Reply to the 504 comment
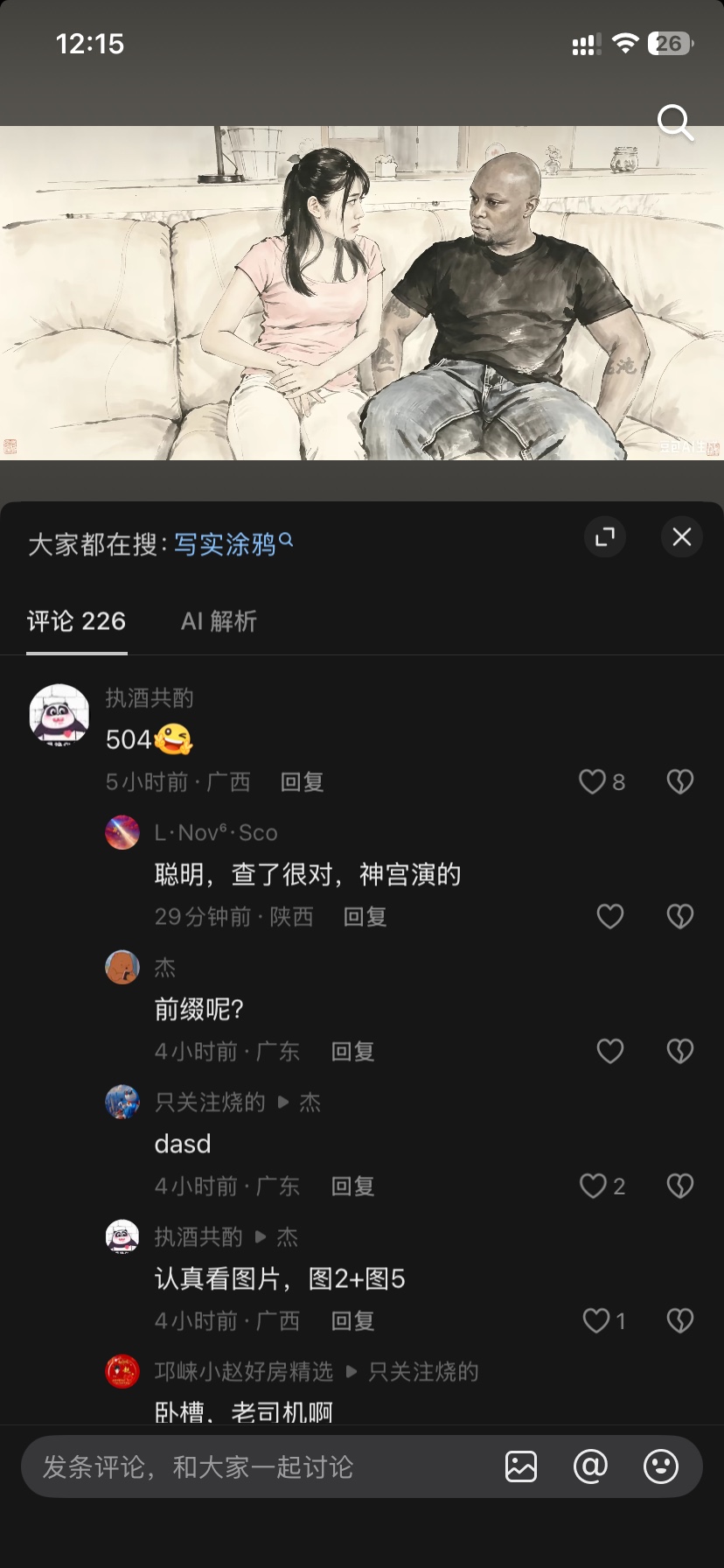Screen dimensions: 724x1568 click(x=303, y=781)
